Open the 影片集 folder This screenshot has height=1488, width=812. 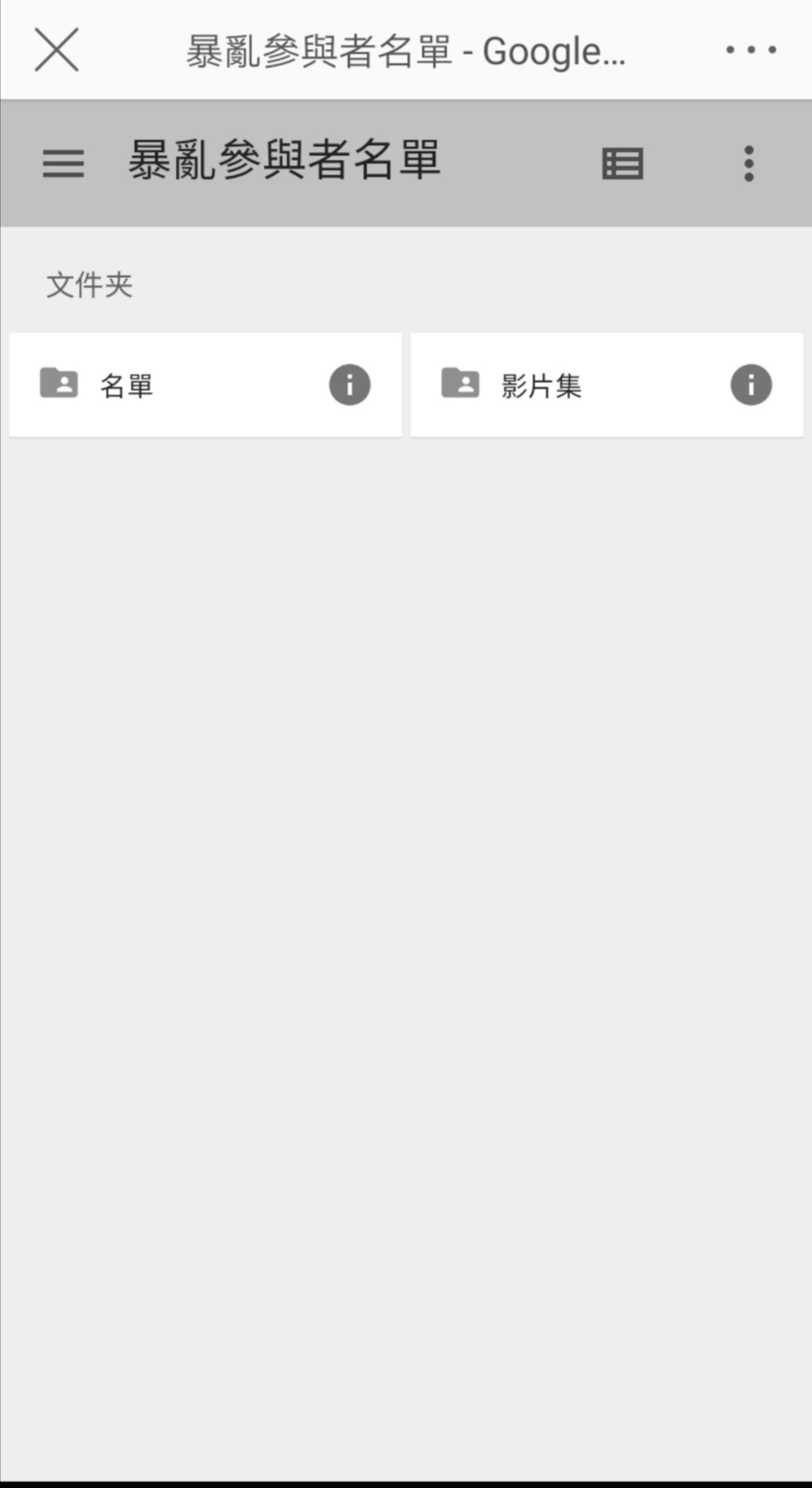pyautogui.click(x=606, y=384)
